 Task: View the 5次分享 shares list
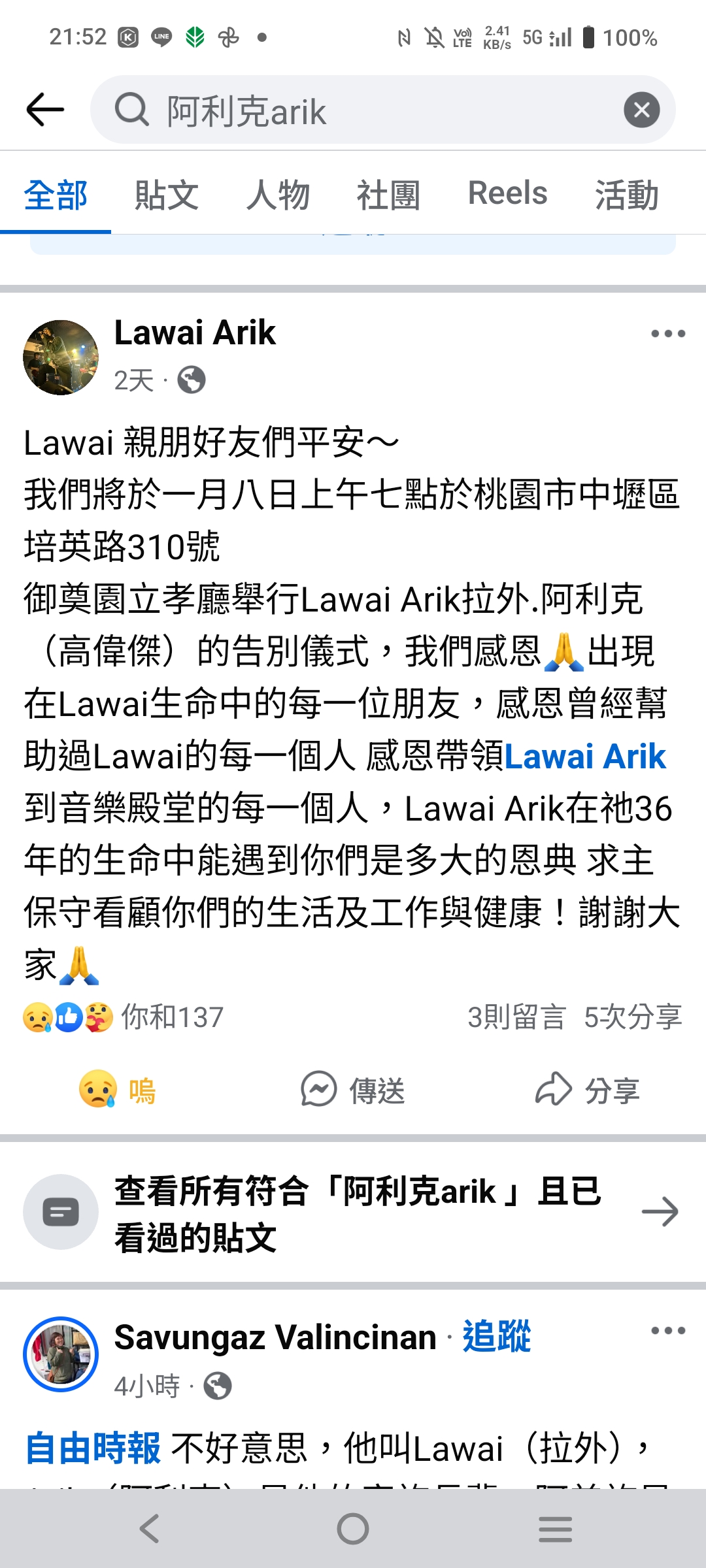click(x=633, y=1017)
